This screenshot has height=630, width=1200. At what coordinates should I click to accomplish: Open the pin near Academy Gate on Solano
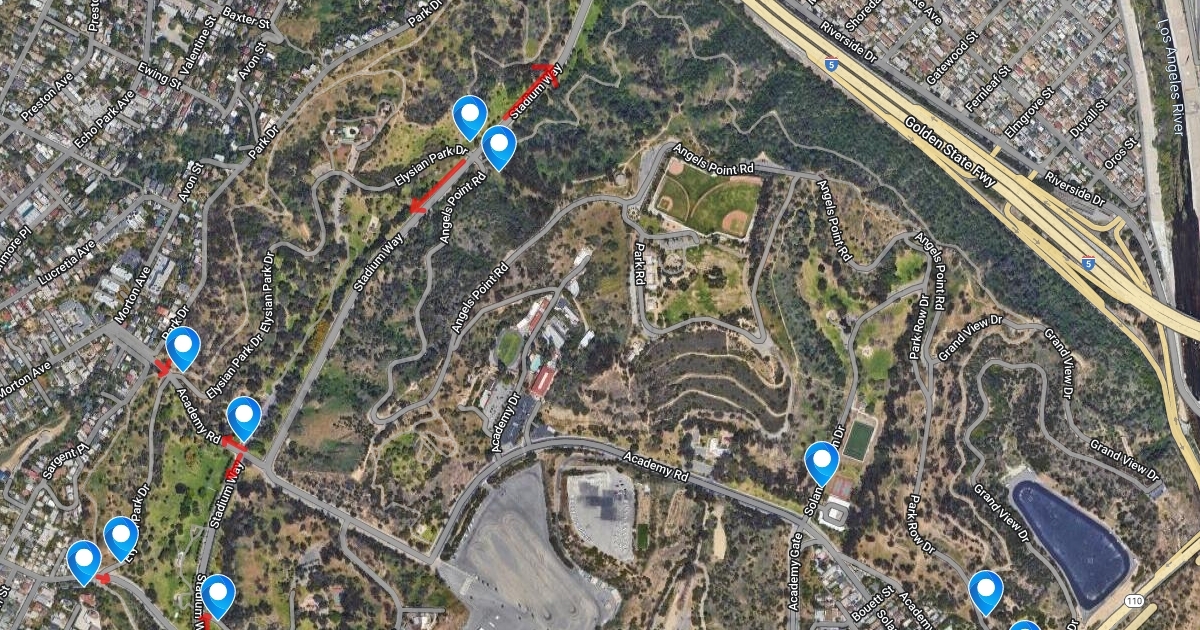pos(822,462)
